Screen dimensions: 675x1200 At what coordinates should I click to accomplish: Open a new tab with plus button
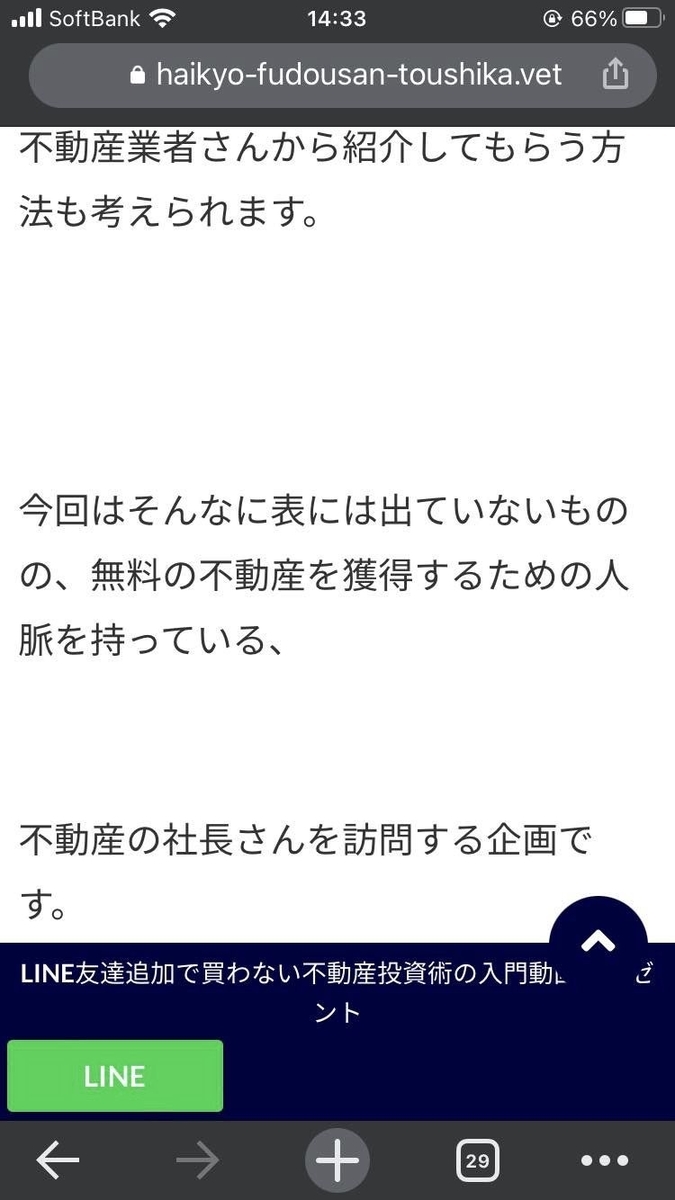click(x=337, y=1160)
